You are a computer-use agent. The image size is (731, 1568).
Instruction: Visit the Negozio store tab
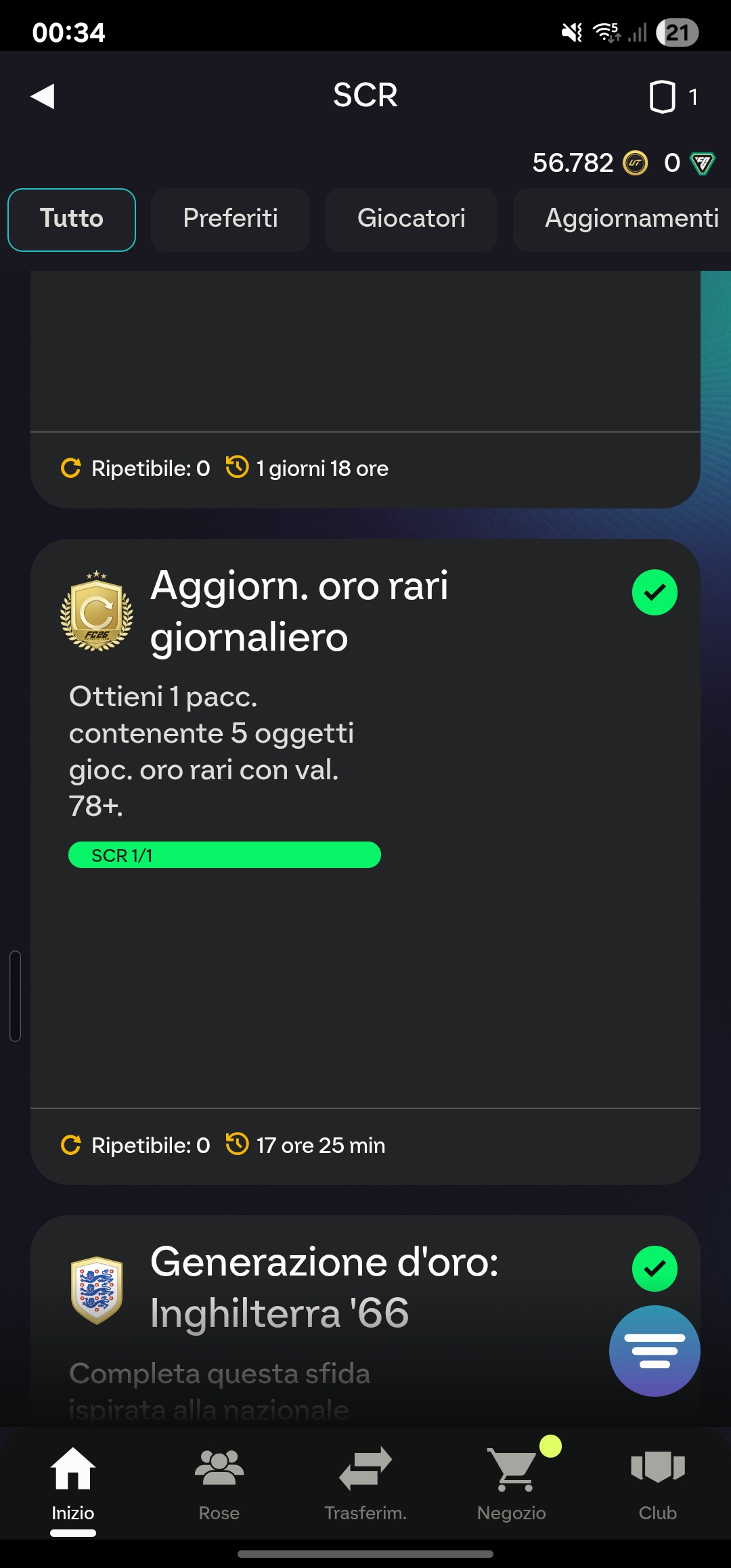[512, 1483]
